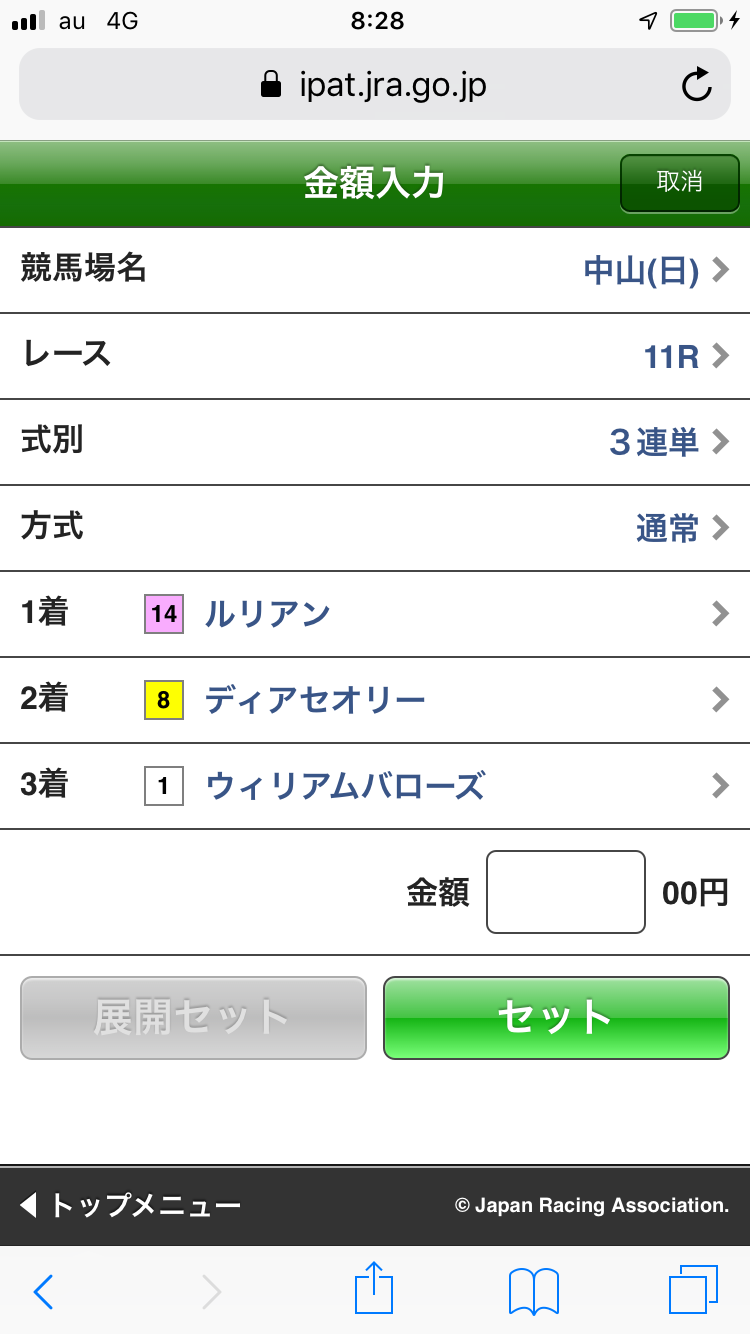This screenshot has height=1334, width=750.
Task: Open Safari bookmarks
Action: pyautogui.click(x=534, y=1291)
